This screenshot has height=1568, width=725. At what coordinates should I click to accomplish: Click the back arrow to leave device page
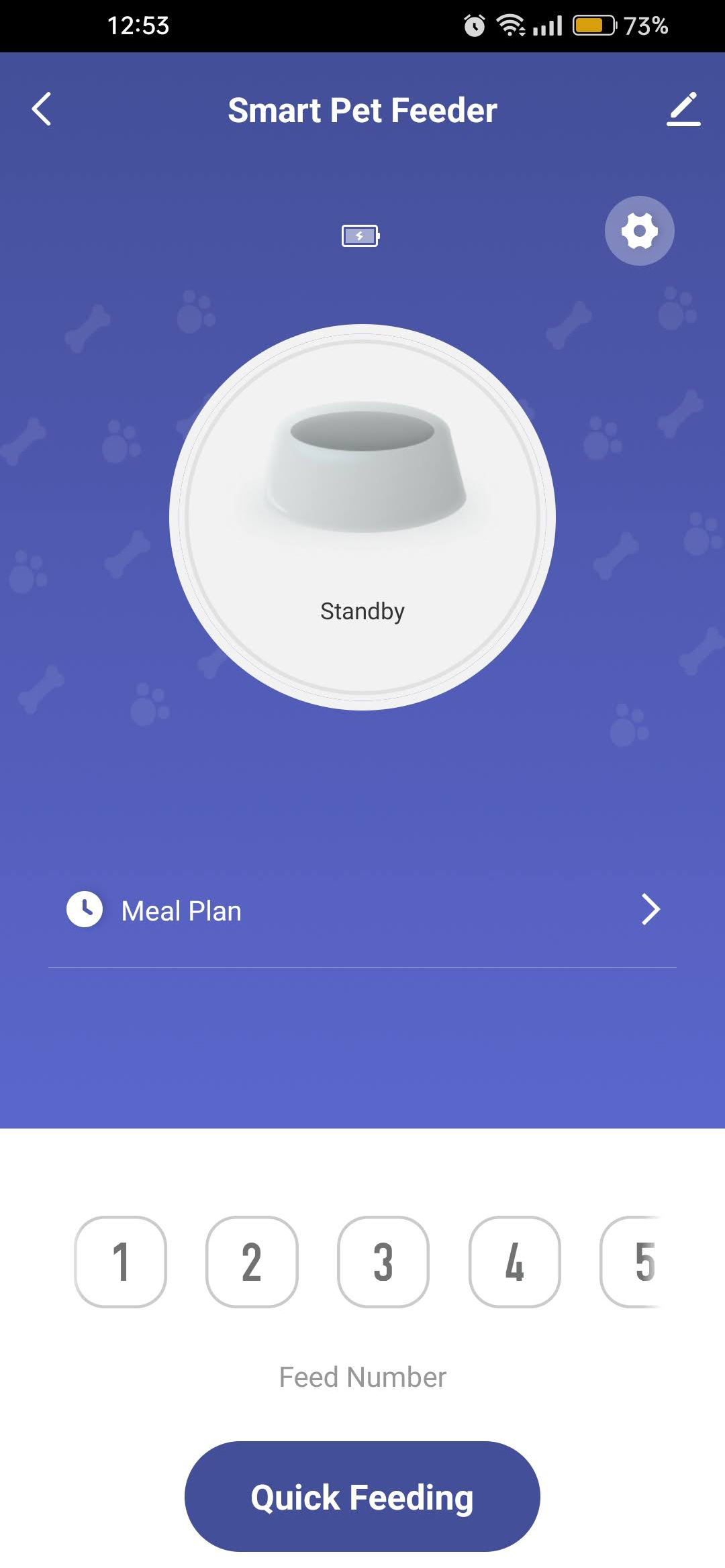point(42,109)
